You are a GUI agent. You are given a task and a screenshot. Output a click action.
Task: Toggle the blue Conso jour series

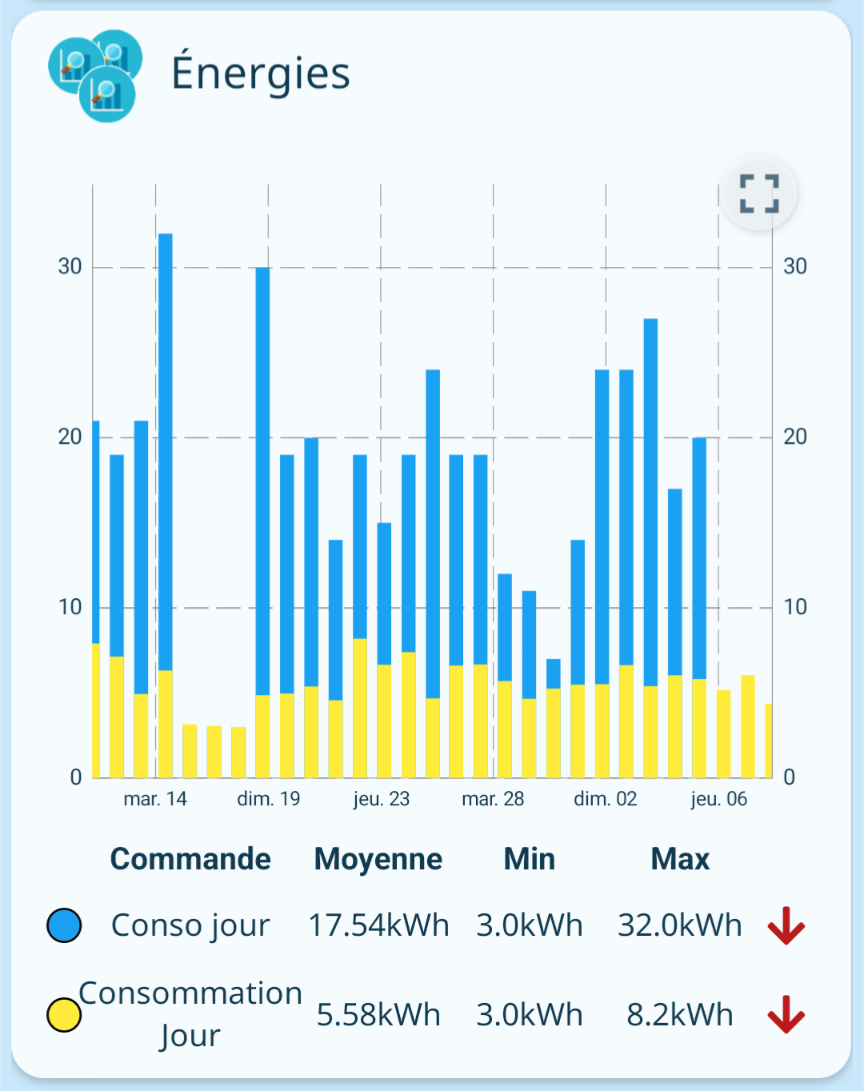[64, 926]
